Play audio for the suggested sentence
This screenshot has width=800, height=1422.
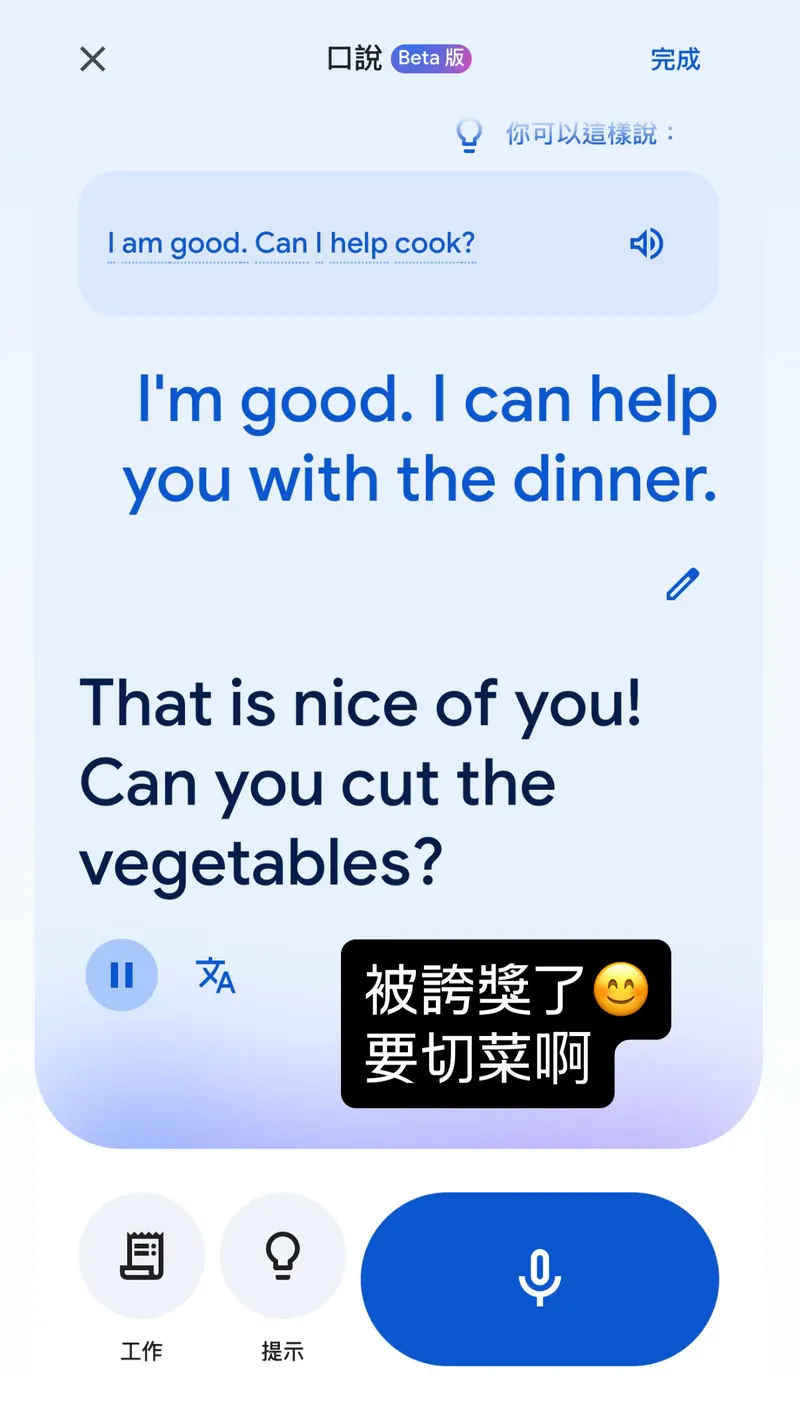[x=646, y=243]
